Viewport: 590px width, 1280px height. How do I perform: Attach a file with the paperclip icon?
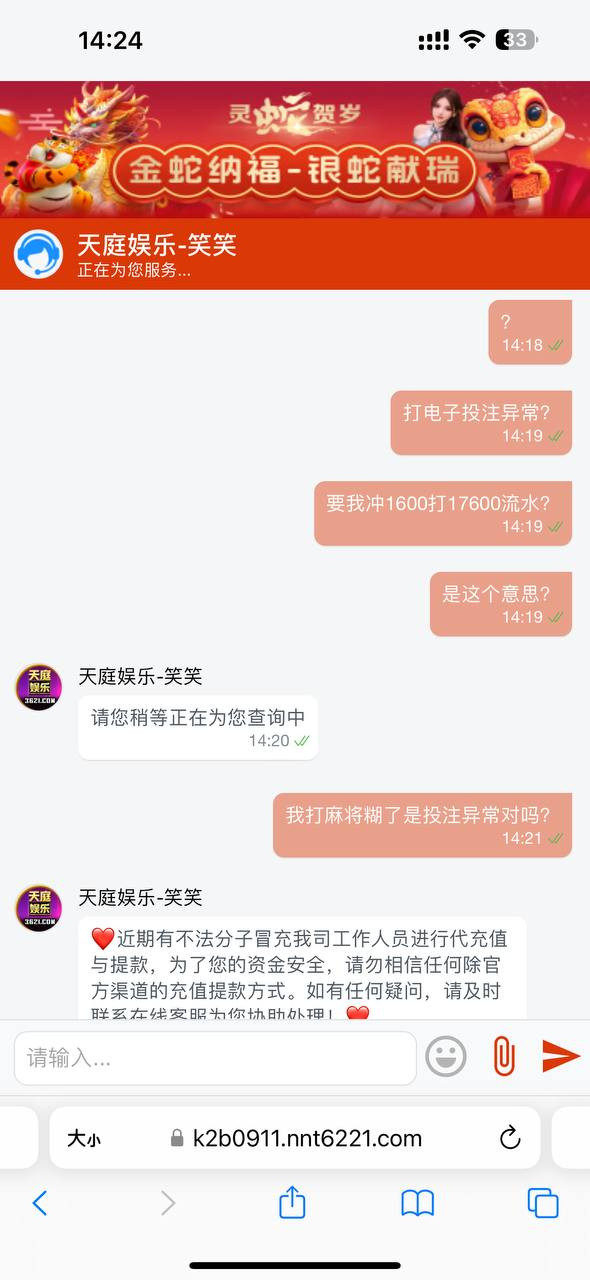[504, 1056]
